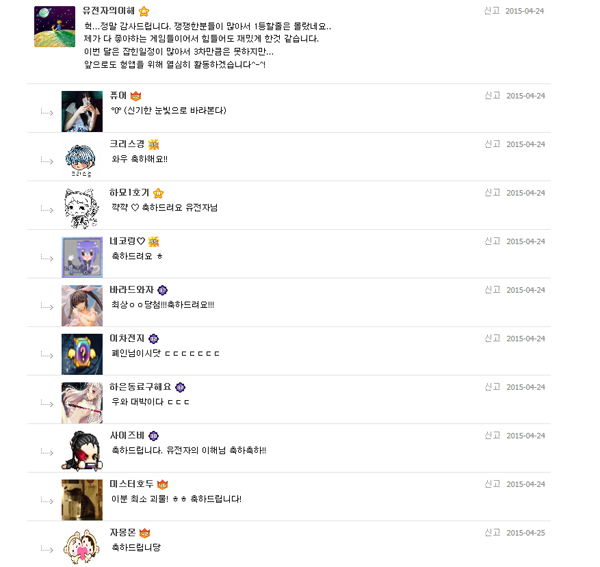Open 하모1호기's avatar
This screenshot has height=567, width=600.
click(x=82, y=208)
